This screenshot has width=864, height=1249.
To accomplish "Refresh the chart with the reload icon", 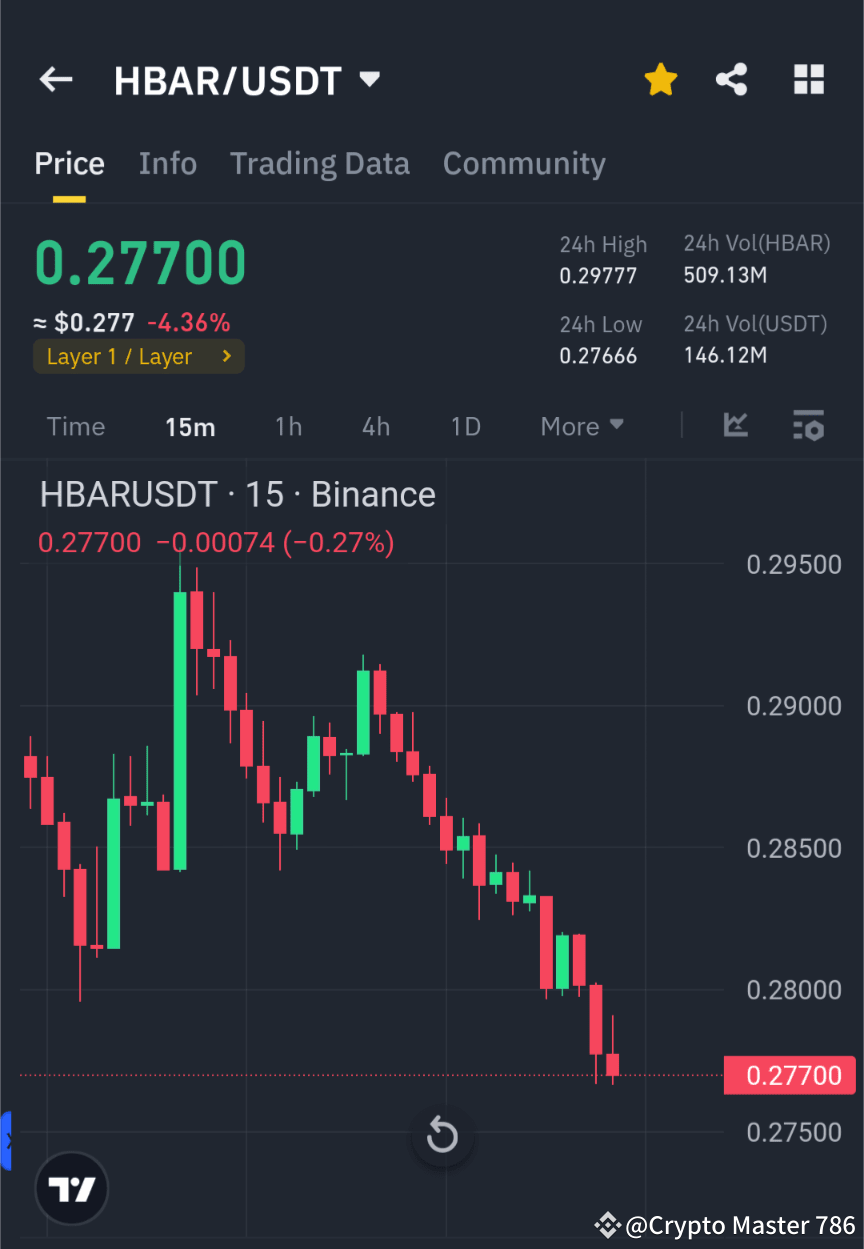I will coord(442,1136).
